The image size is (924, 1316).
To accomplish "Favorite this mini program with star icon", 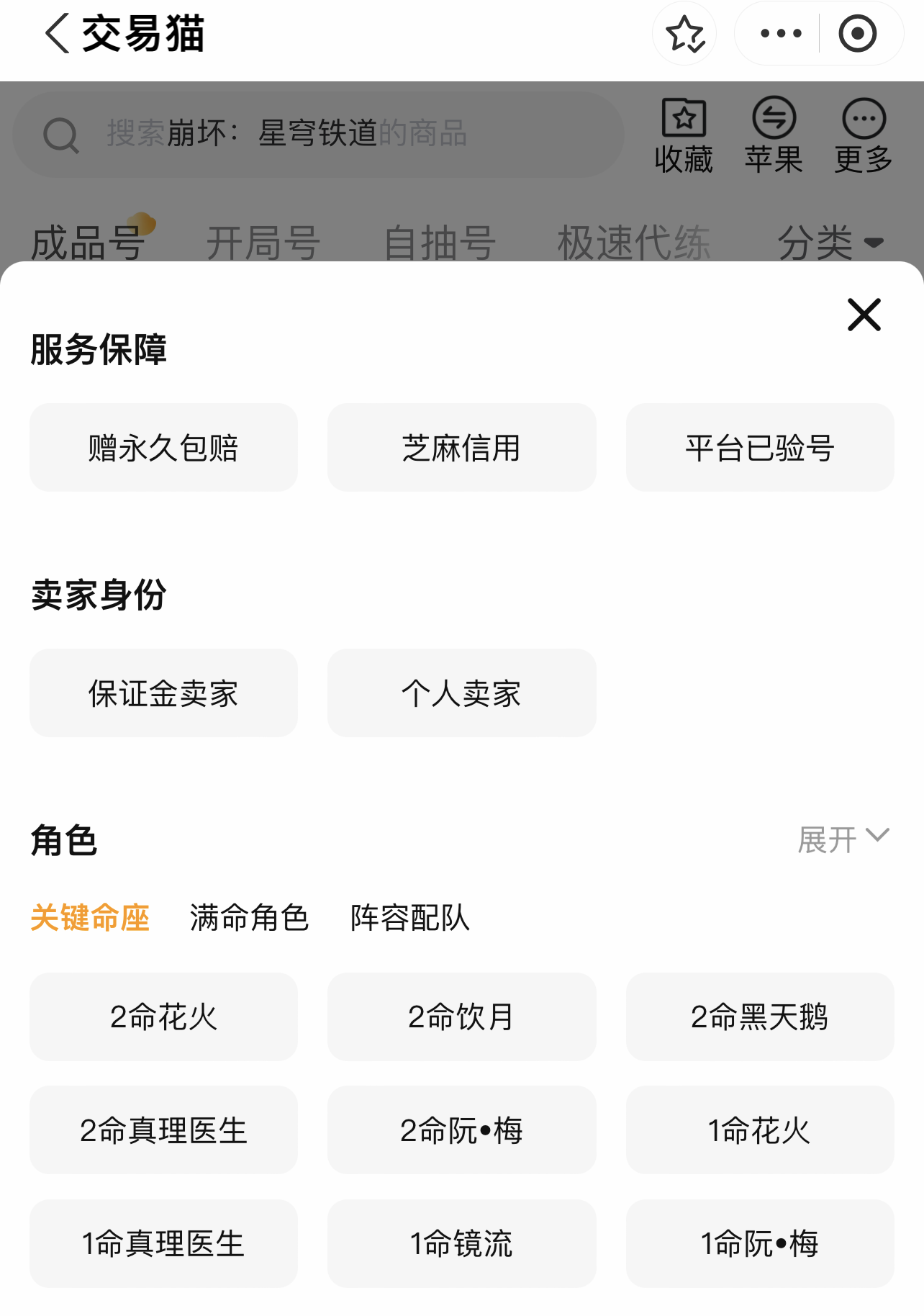I will [x=684, y=34].
